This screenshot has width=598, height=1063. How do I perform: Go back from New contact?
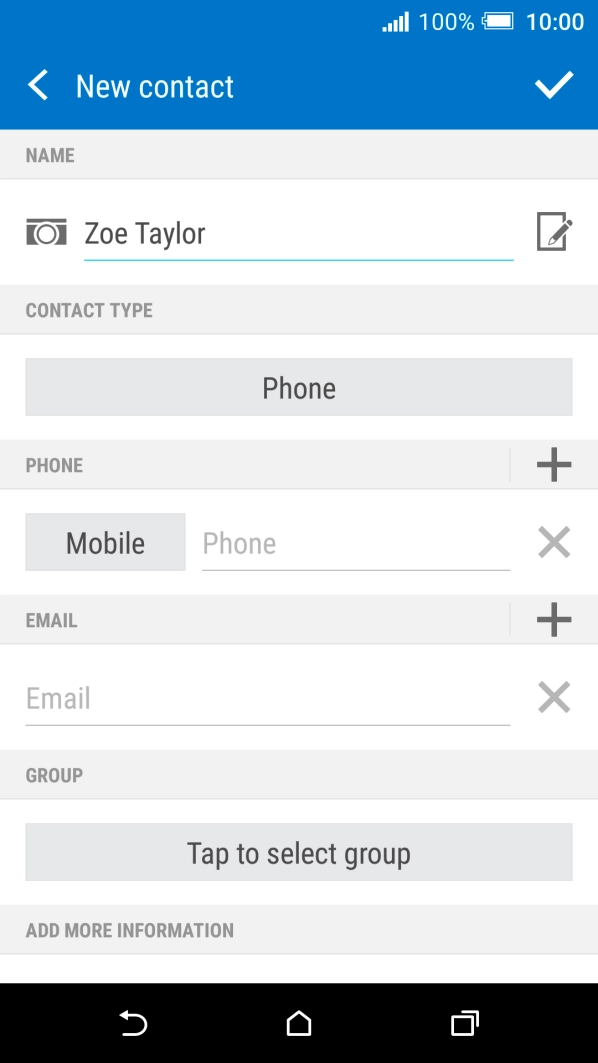click(38, 86)
